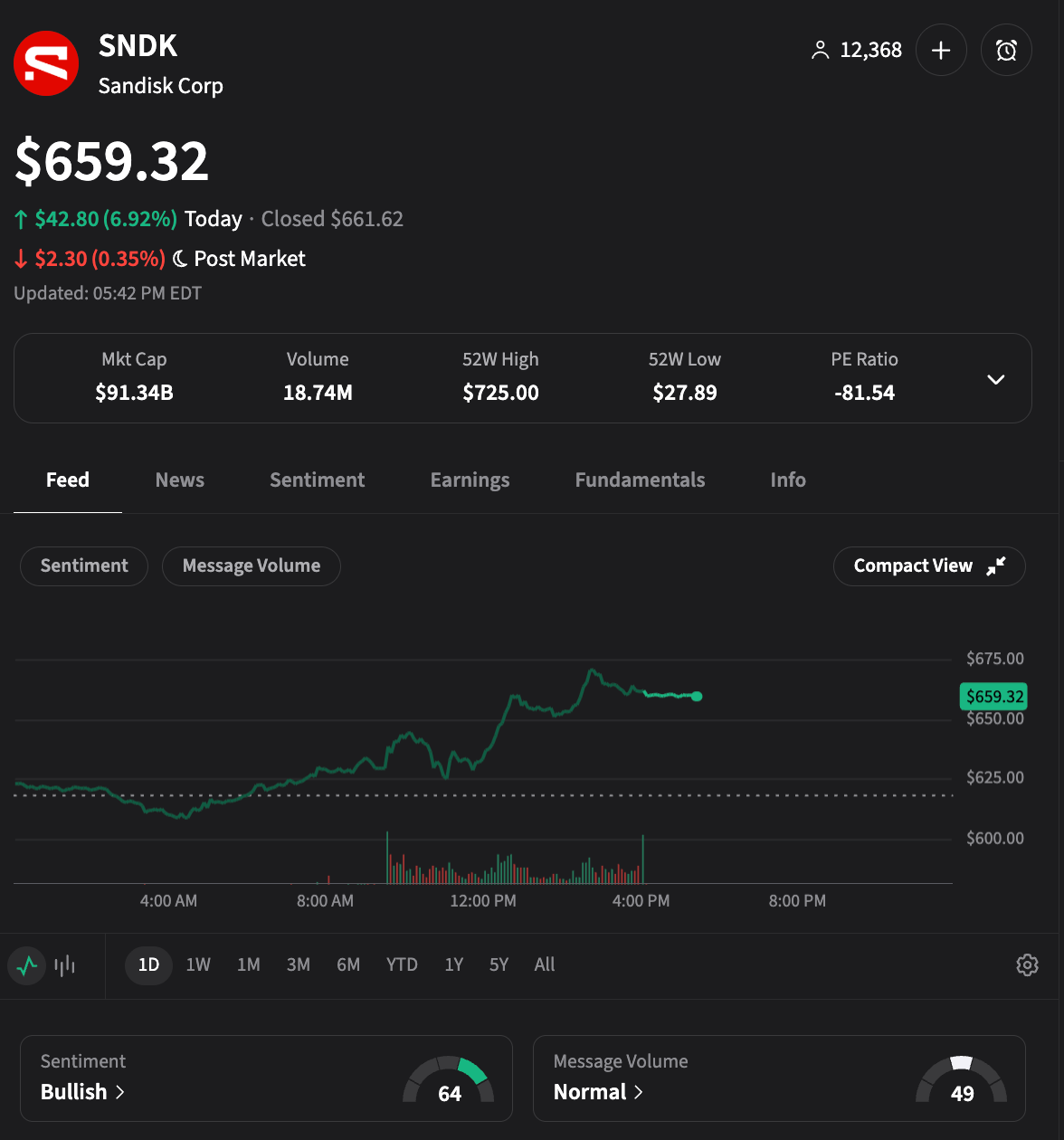
Task: Open the Info tab
Action: (787, 480)
